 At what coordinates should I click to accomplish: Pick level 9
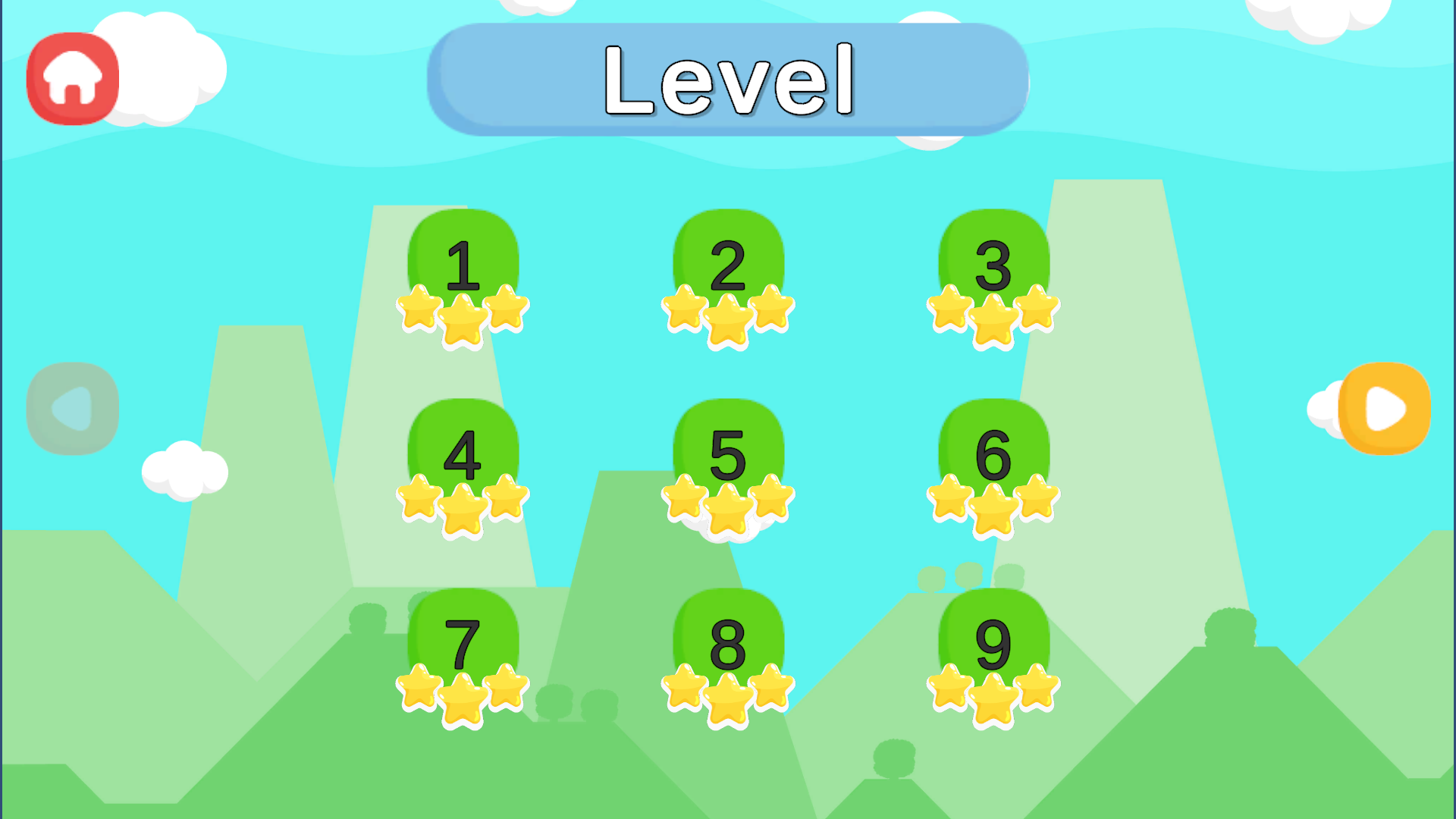[x=993, y=645]
